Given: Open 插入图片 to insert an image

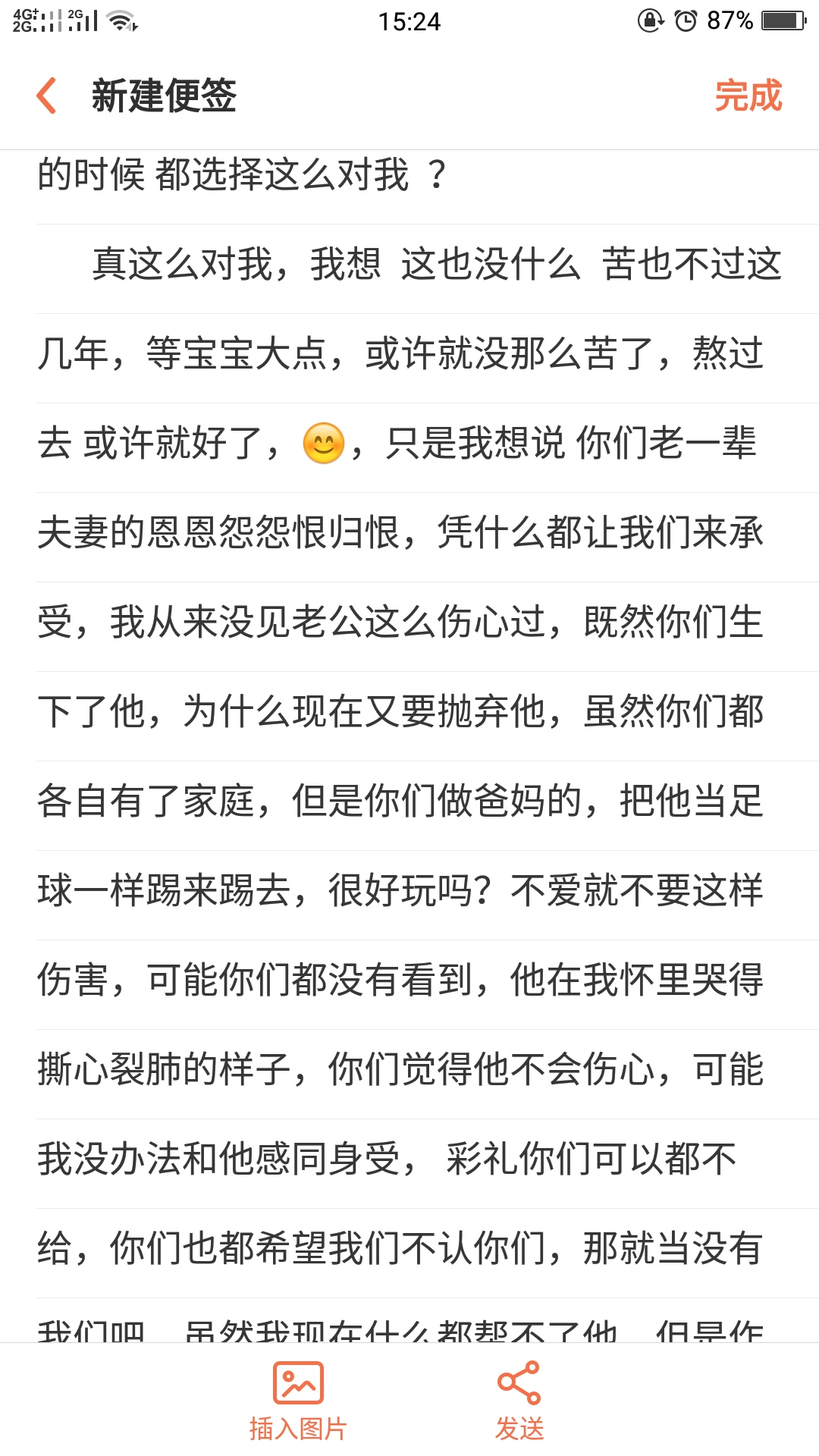Looking at the screenshot, I should pyautogui.click(x=298, y=1400).
